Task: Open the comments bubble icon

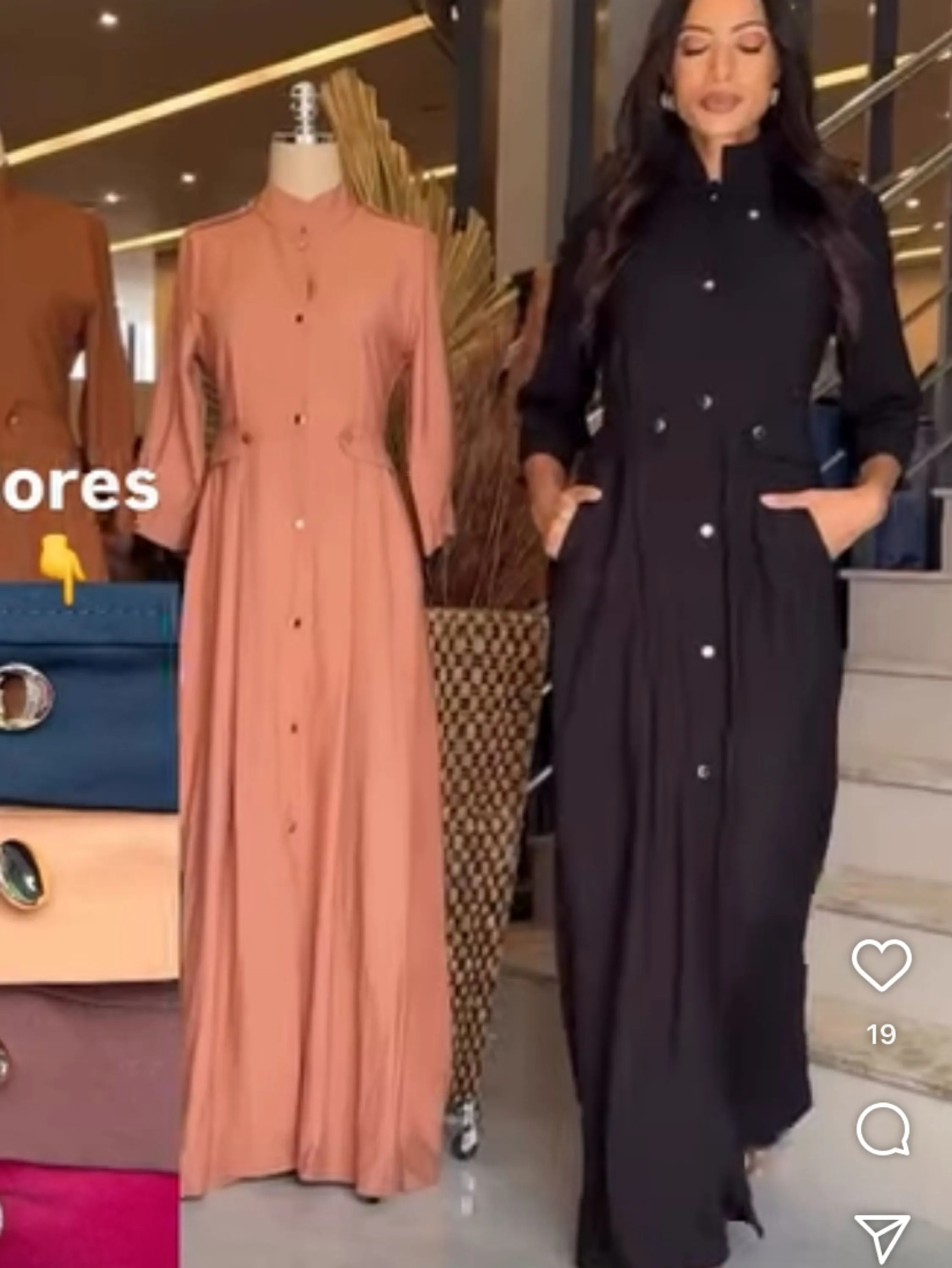Action: (x=883, y=1129)
